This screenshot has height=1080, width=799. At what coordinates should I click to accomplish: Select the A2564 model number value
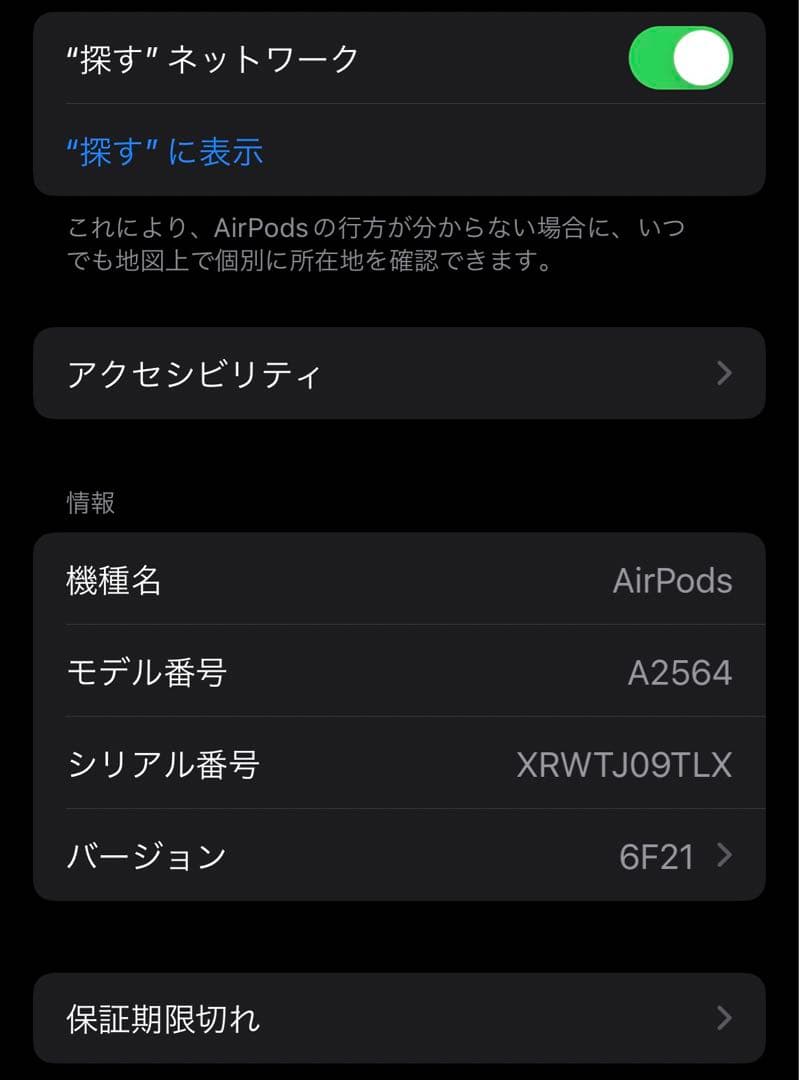(x=695, y=673)
